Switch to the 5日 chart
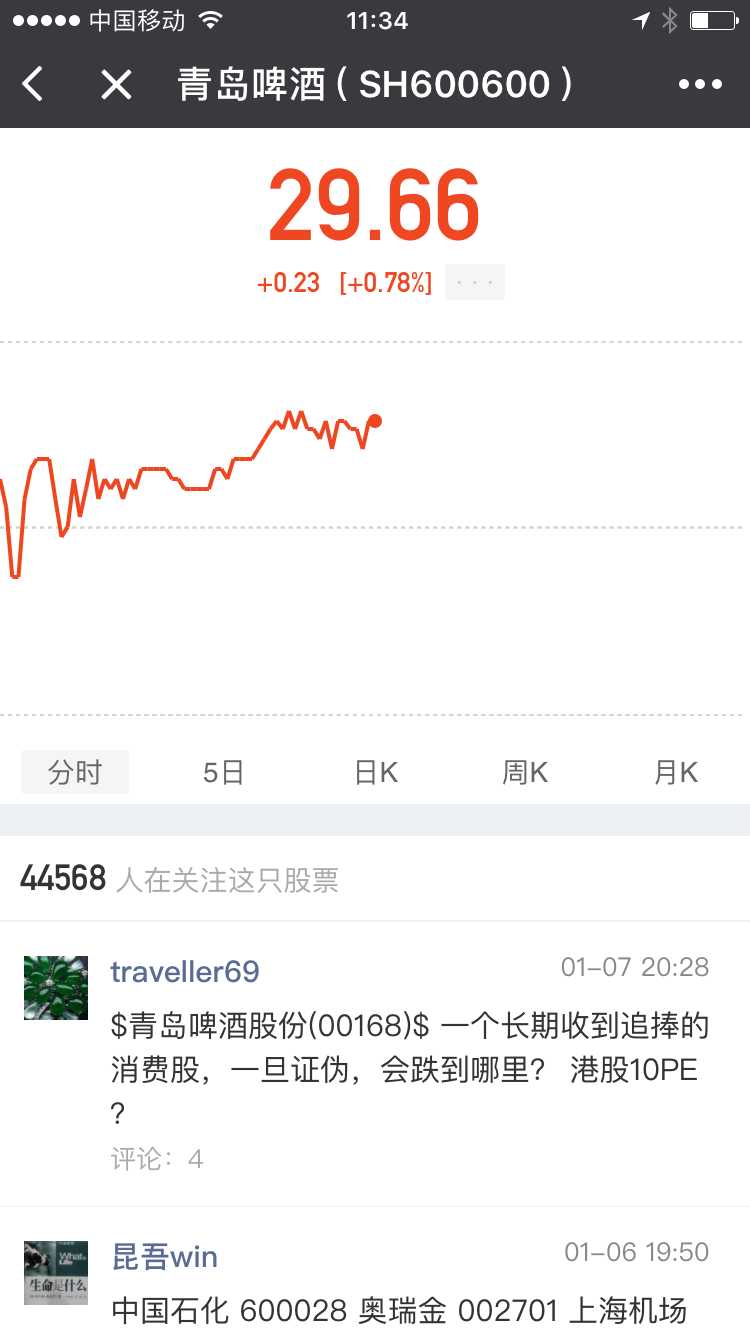 coord(223,772)
